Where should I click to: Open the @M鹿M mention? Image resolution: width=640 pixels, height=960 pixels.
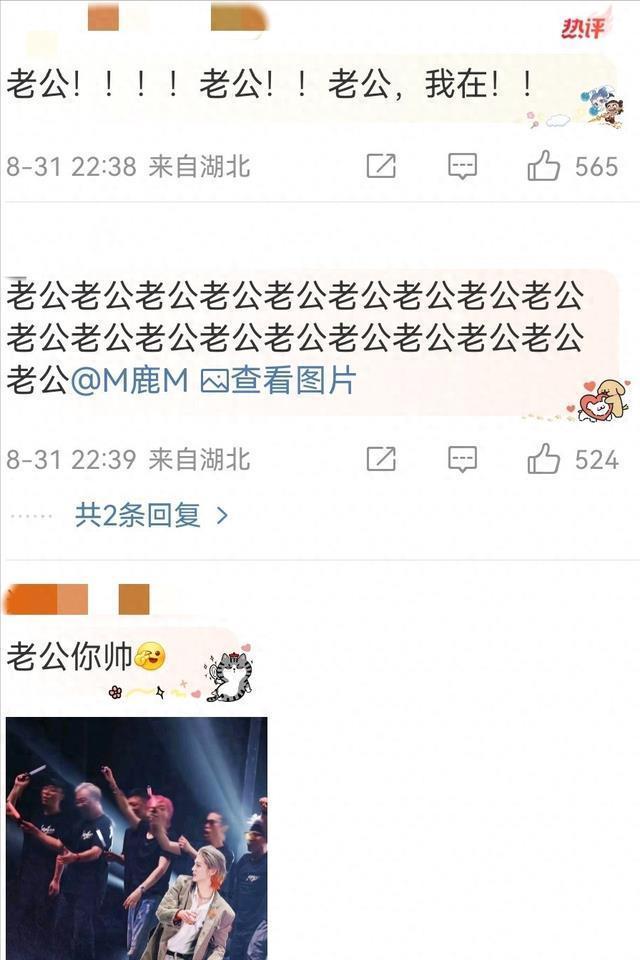pyautogui.click(x=132, y=381)
